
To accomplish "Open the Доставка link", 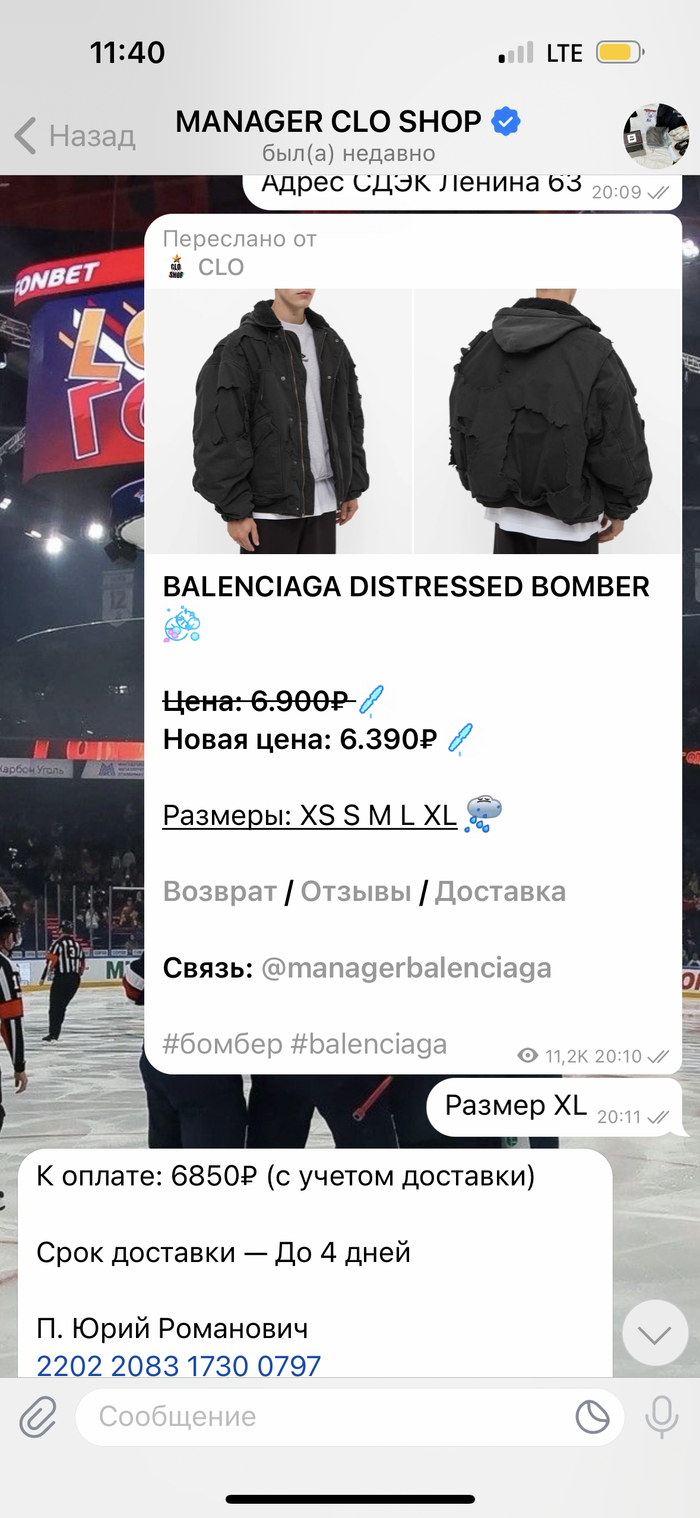I will click(500, 891).
